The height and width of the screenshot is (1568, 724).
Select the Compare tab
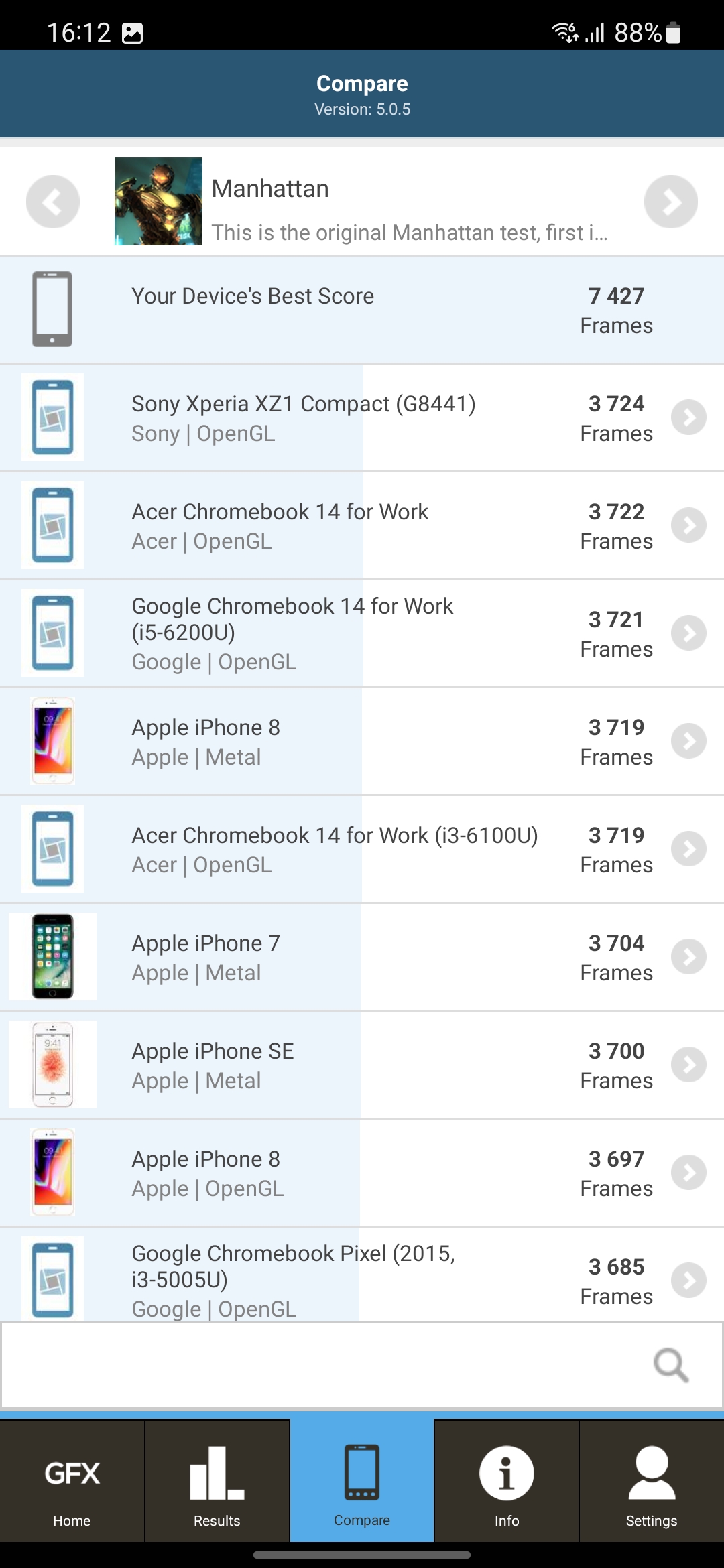click(x=362, y=1484)
